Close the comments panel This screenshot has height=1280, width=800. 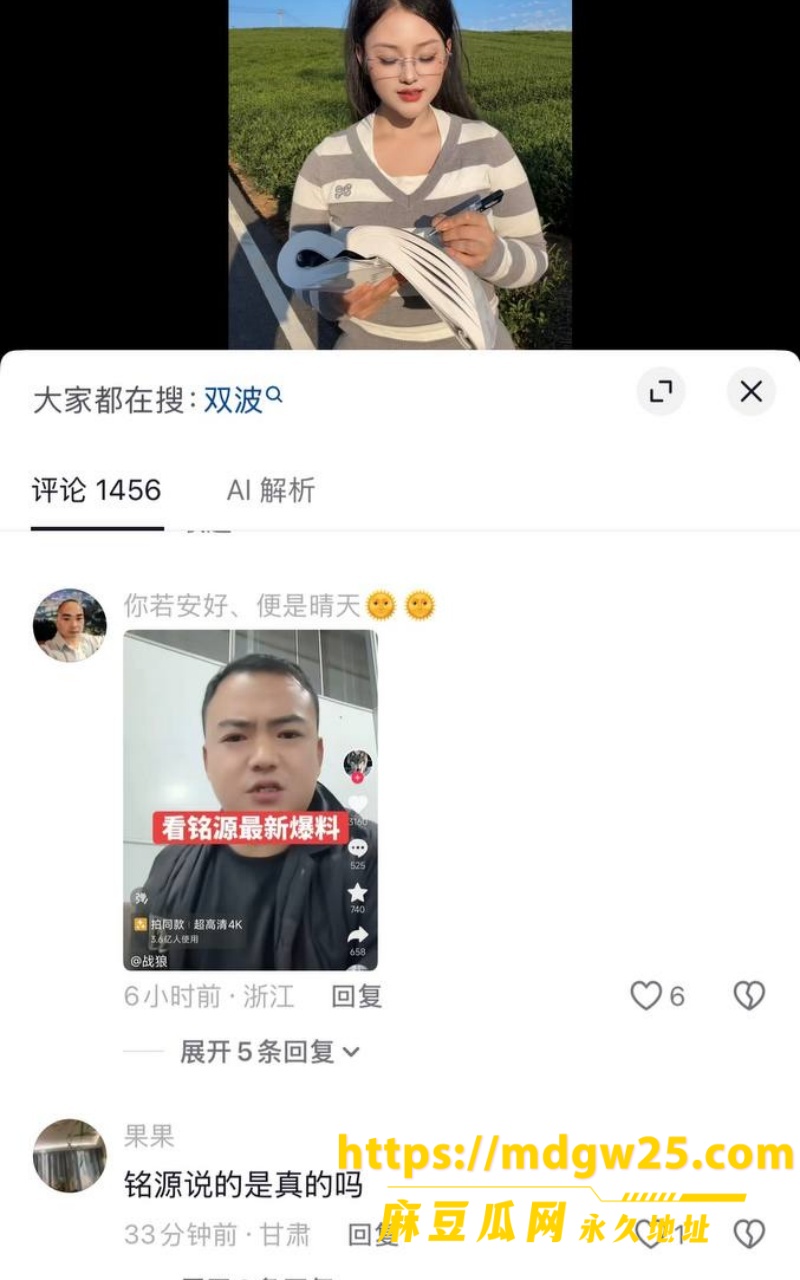[x=751, y=391]
